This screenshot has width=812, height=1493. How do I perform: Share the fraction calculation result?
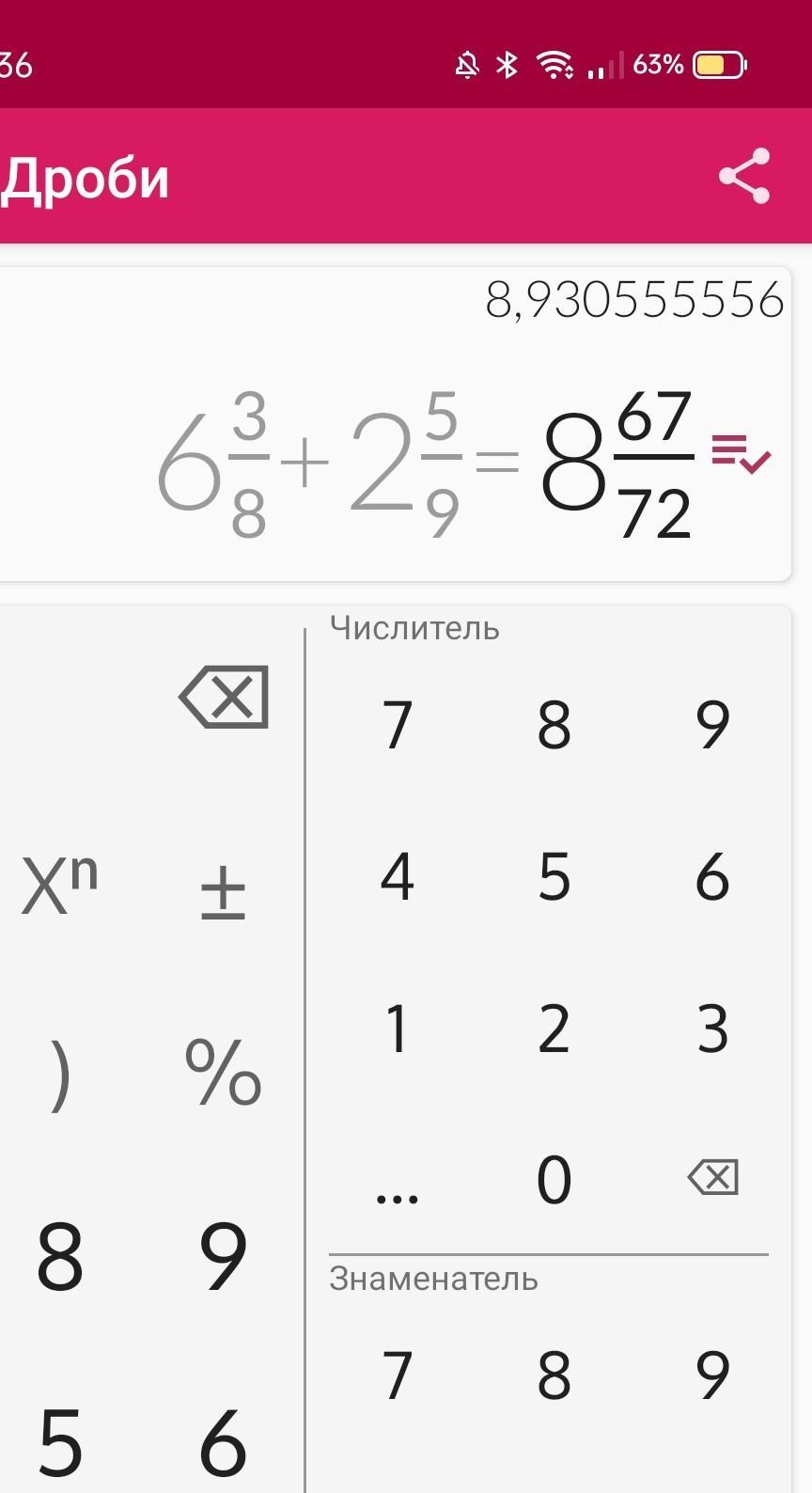pyautogui.click(x=744, y=176)
